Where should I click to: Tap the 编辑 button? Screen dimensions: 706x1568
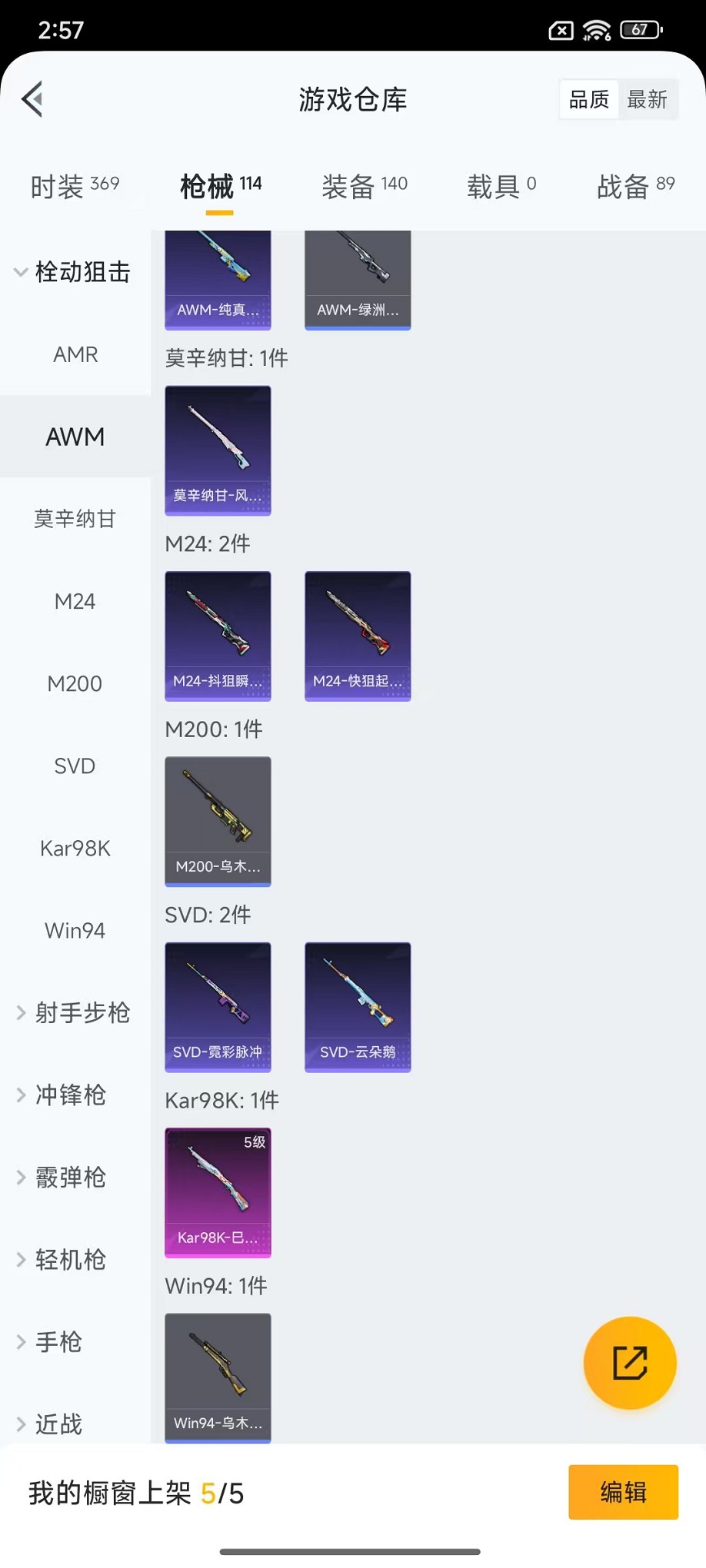click(x=623, y=1492)
